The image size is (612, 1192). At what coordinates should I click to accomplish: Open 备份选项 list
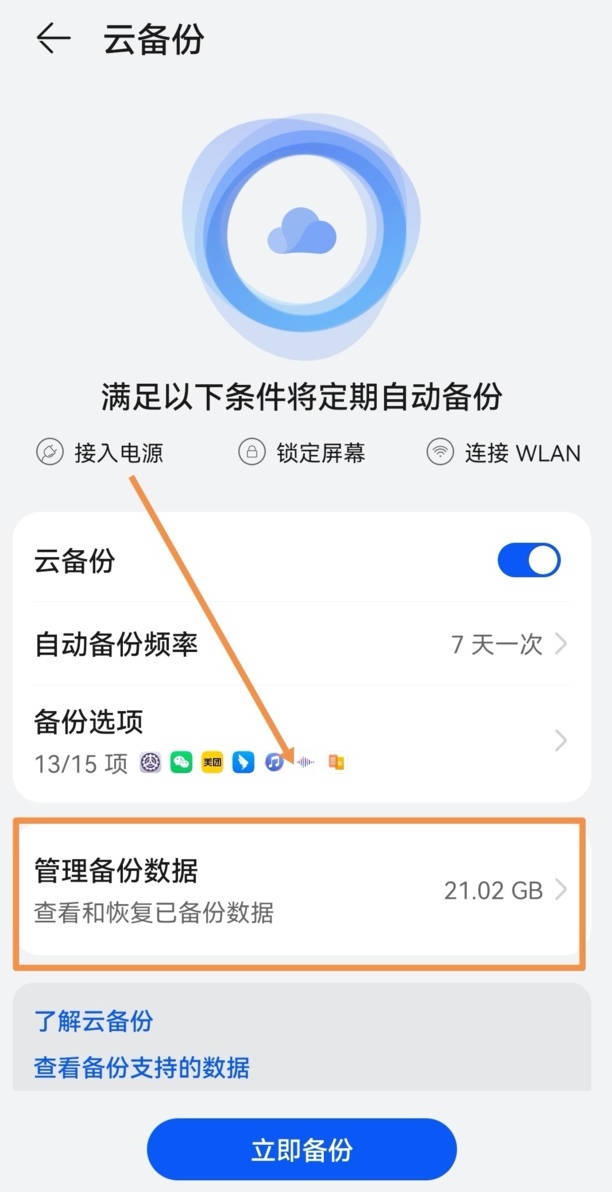tap(300, 741)
